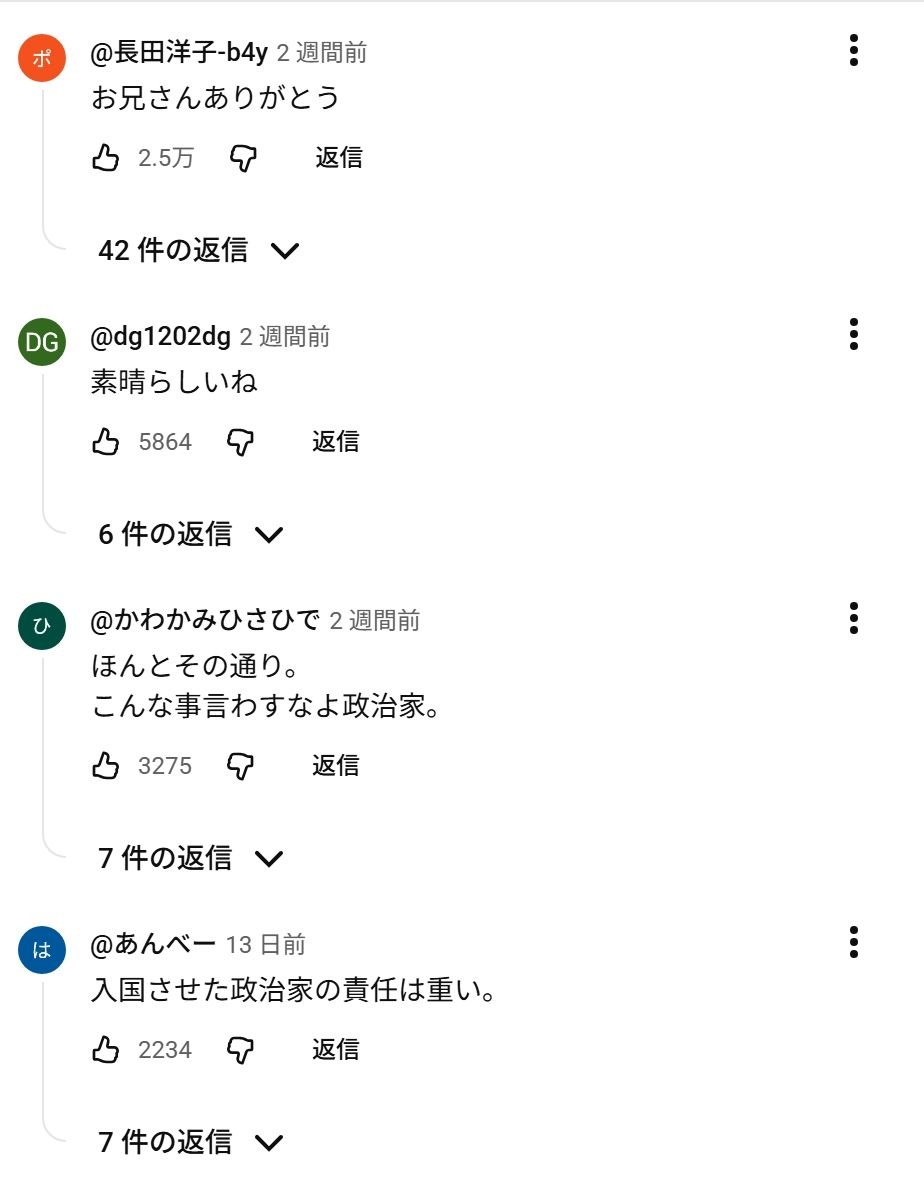Like the comment by @長田洋子-b4y
The image size is (924, 1203).
106,158
